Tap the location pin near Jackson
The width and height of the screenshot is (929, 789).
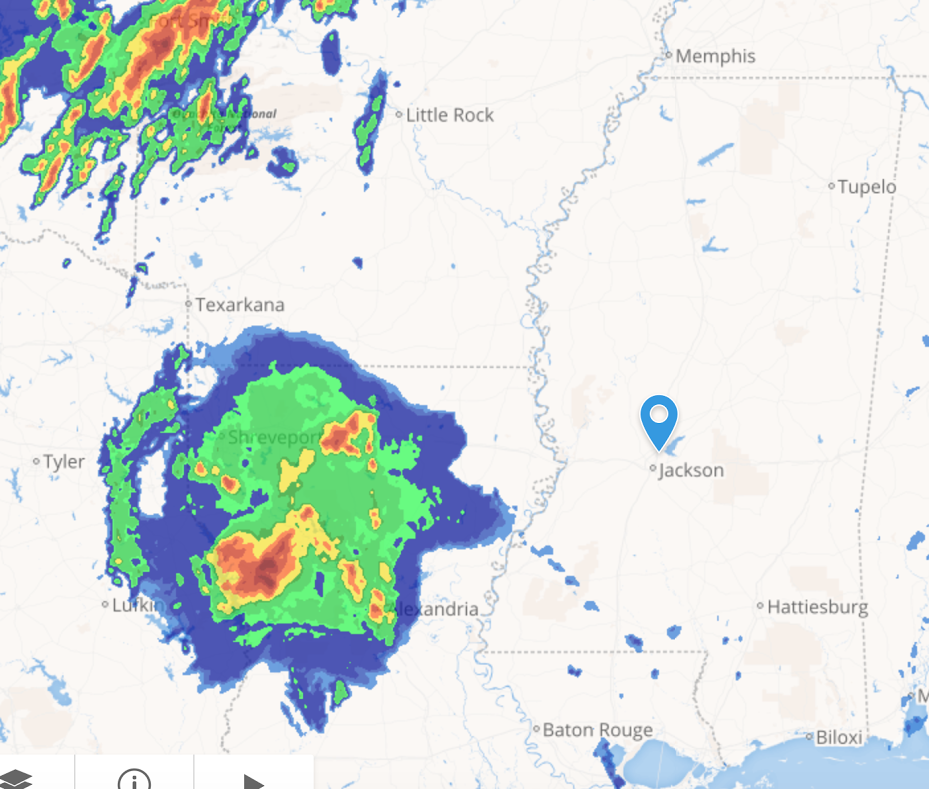[x=658, y=419]
